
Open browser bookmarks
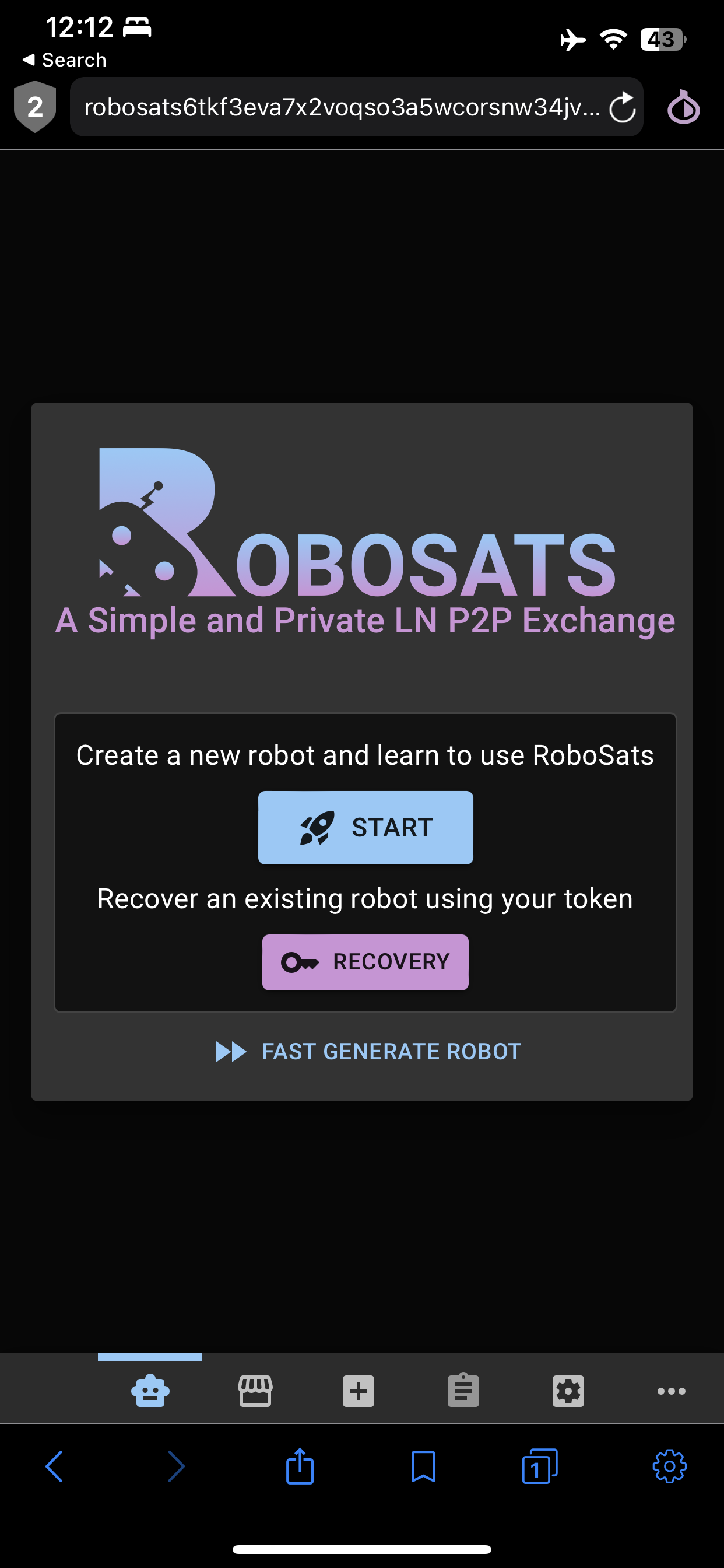(423, 1466)
